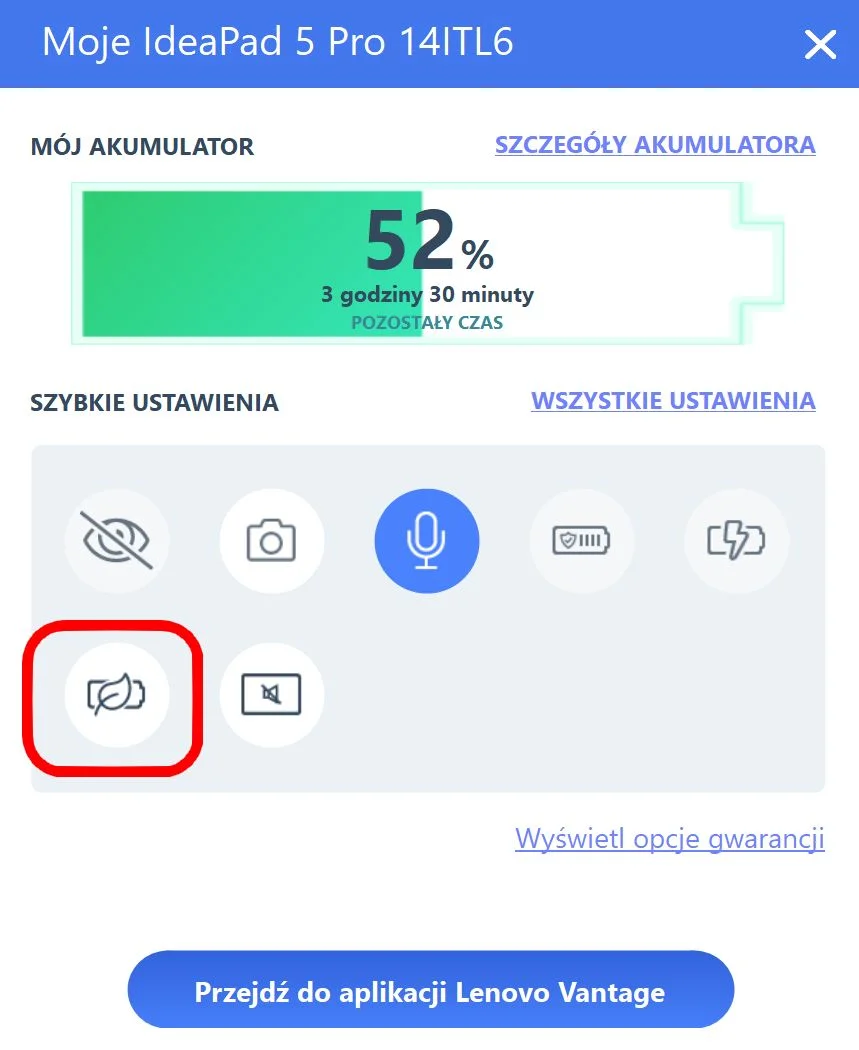Screen dimensions: 859x1050
Task: Open Szczegóły akumulatora link
Action: pyautogui.click(x=655, y=145)
